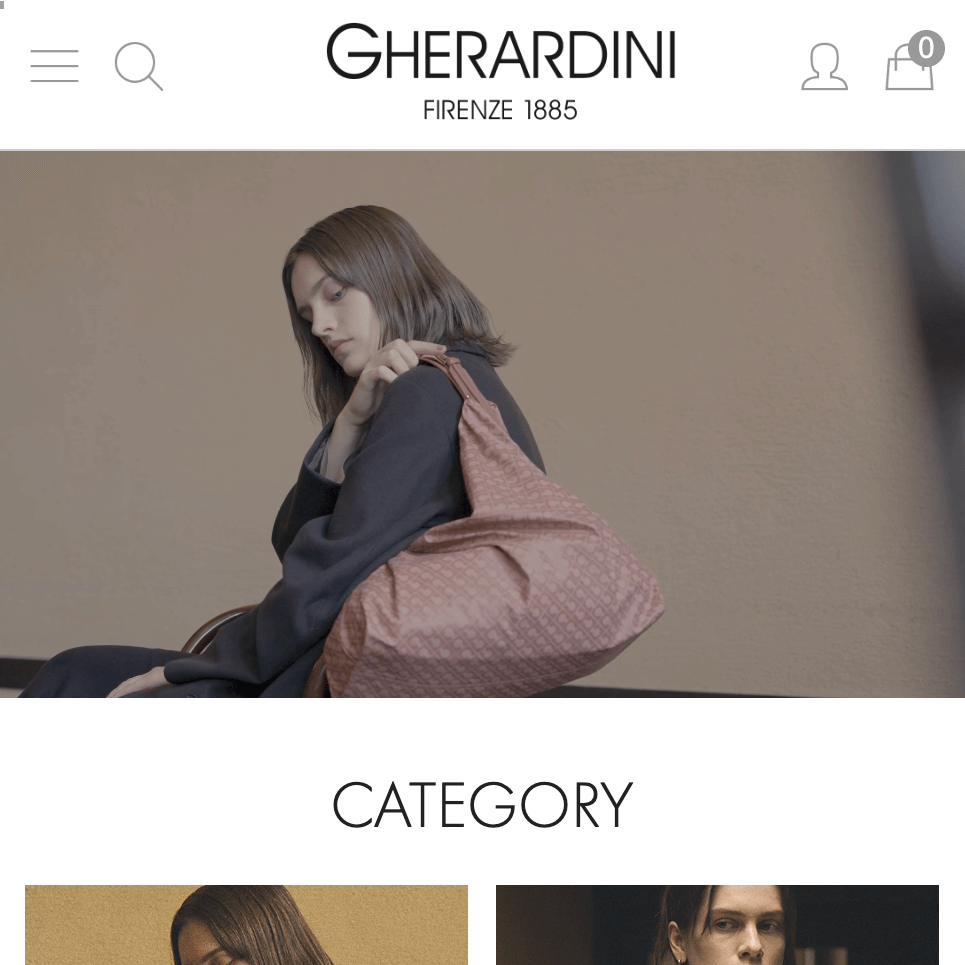The image size is (965, 965).
Task: Go to the Gherardini home logo
Action: click(500, 72)
